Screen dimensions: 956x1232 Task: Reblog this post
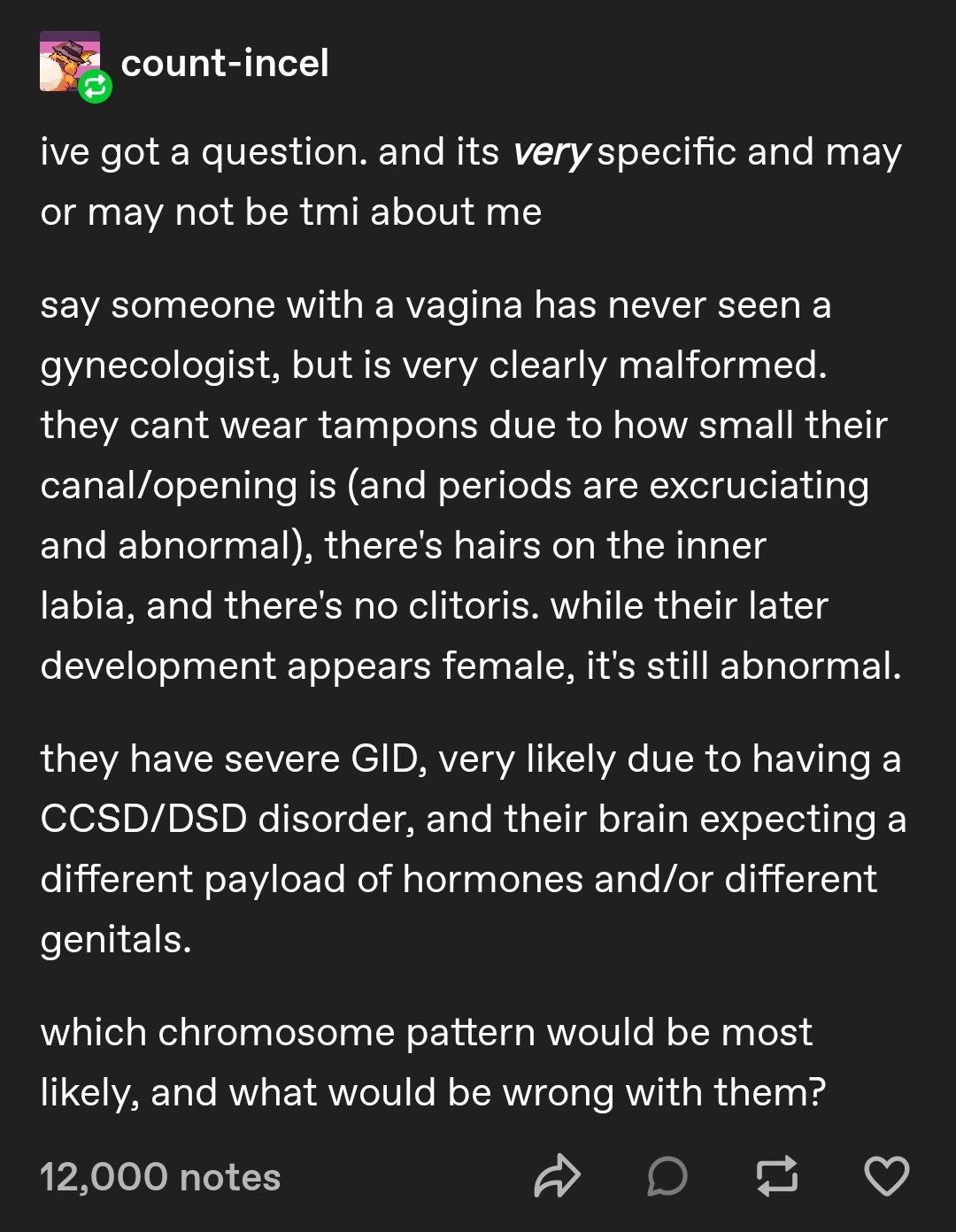[x=776, y=1176]
